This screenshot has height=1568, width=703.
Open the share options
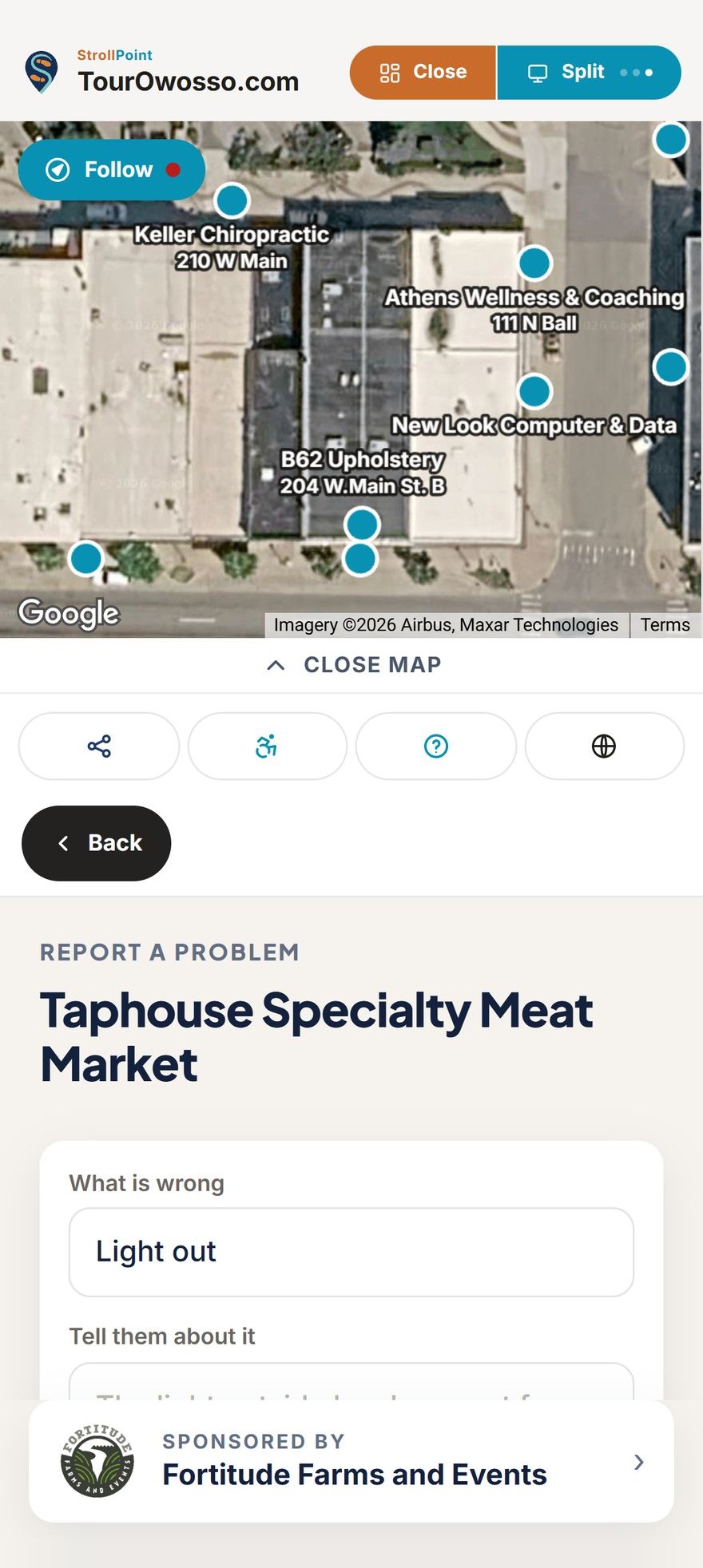point(99,746)
